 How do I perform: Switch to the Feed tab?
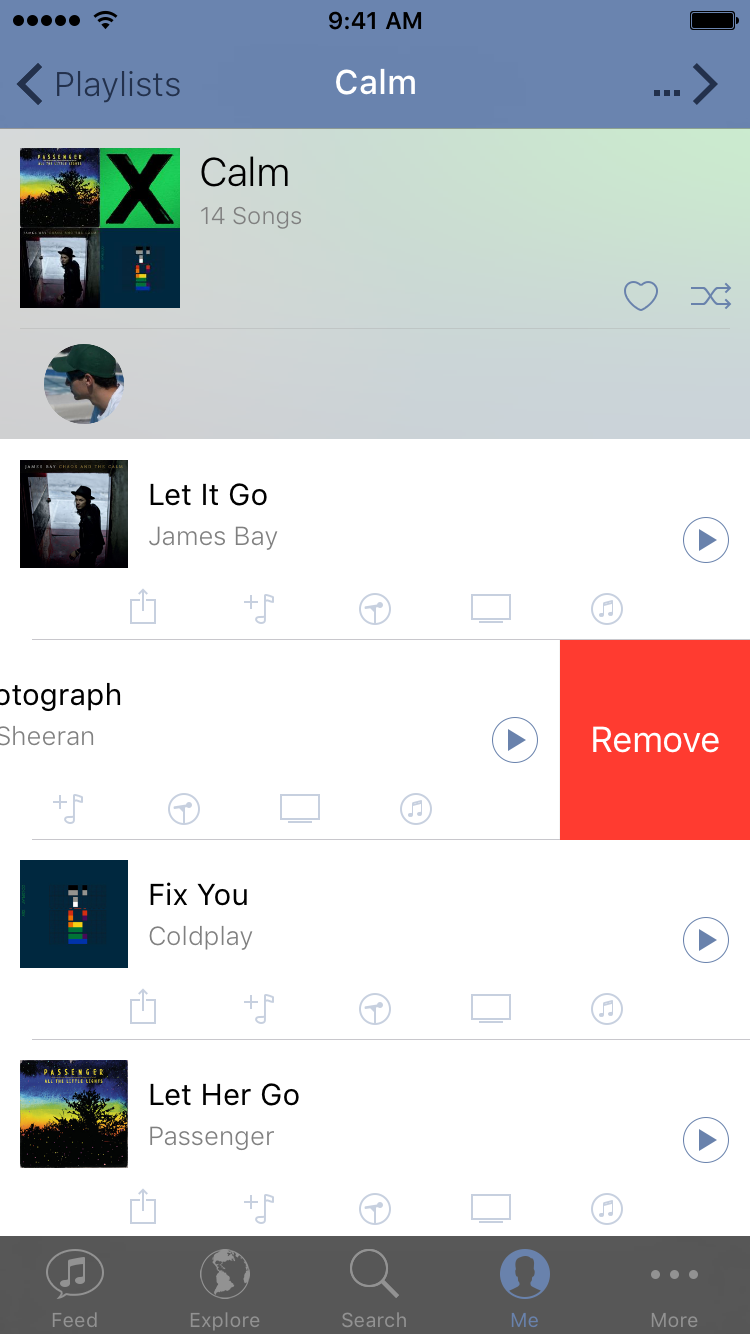(75, 1287)
